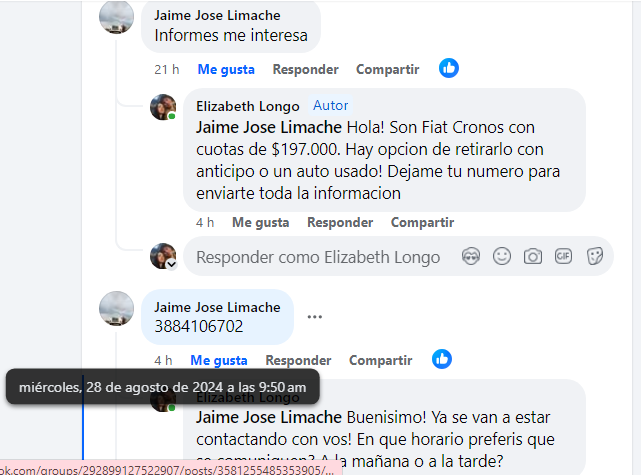Image resolution: width=641 pixels, height=475 pixels.
Task: Reply to the comment "Informes me interesa"
Action: click(x=305, y=70)
